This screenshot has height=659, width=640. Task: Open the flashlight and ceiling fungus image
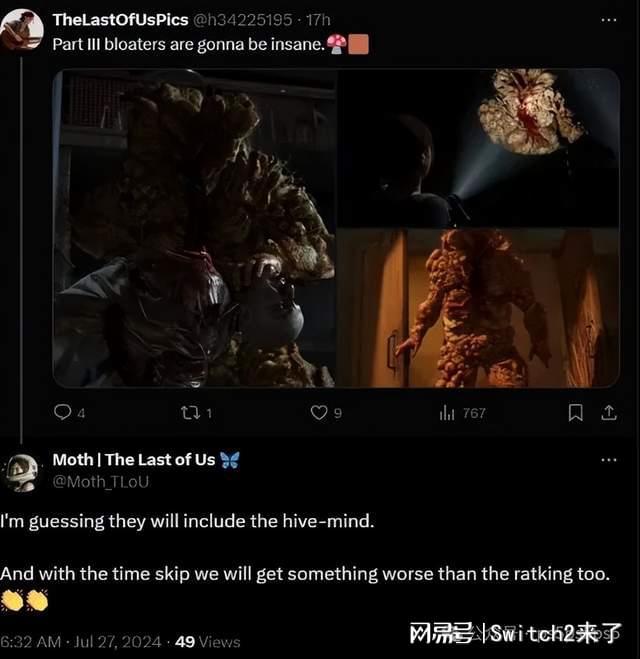pos(478,148)
